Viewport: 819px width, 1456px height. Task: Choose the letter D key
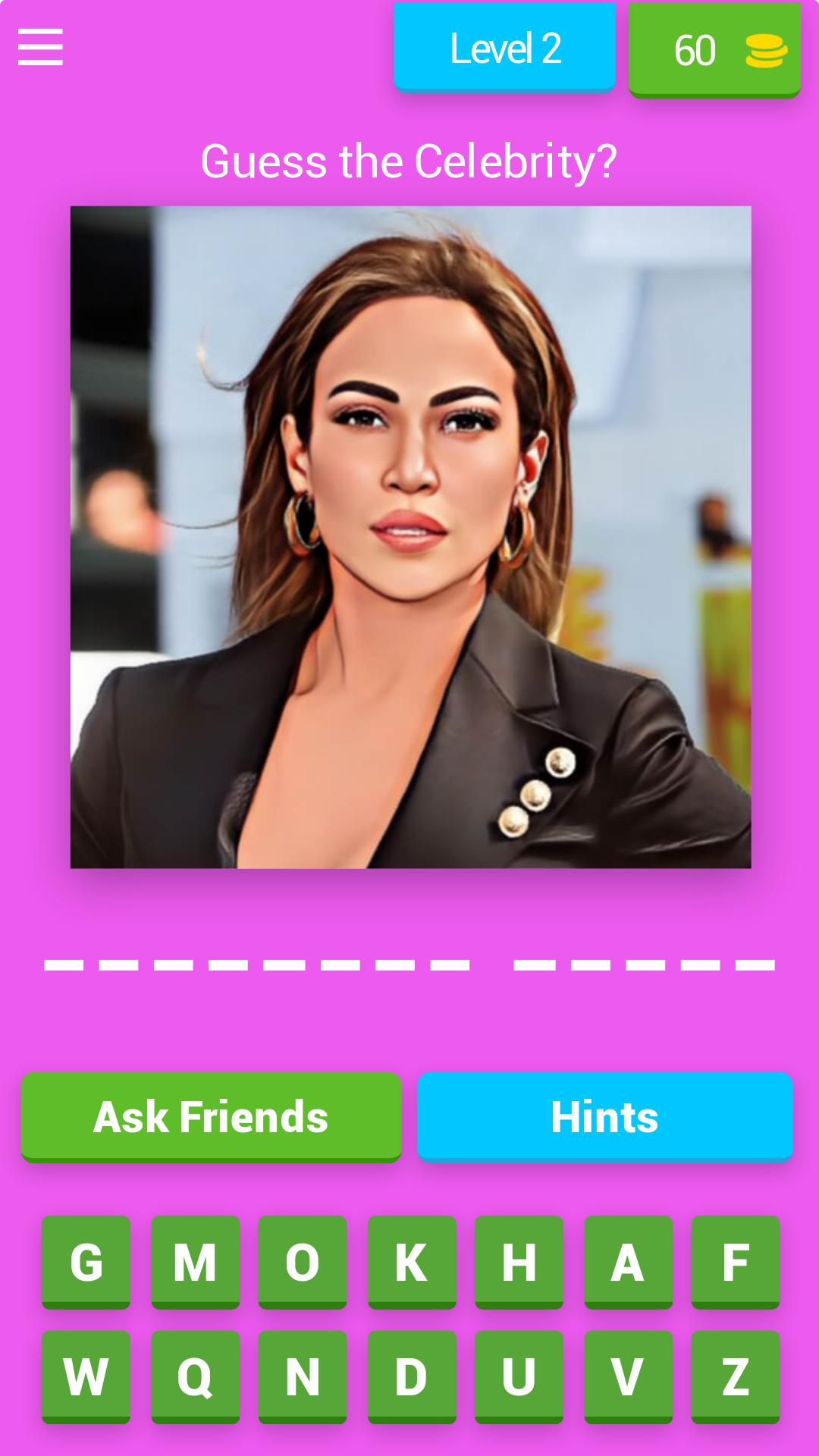point(412,1377)
